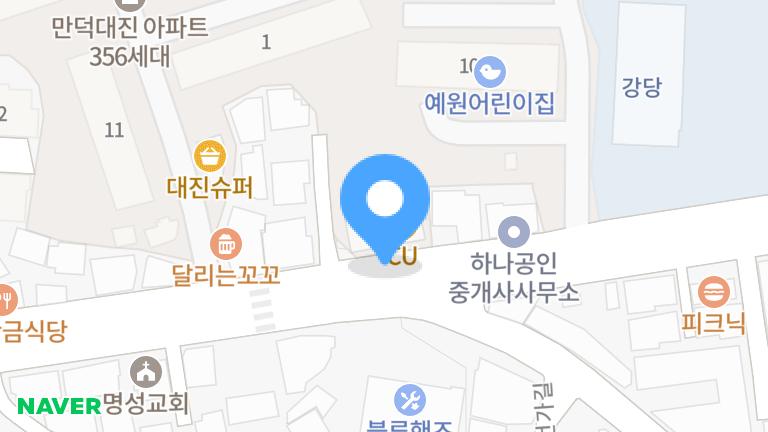768x432 pixels.
Task: Open the 대진슈퍼 store marker
Action: [211, 156]
